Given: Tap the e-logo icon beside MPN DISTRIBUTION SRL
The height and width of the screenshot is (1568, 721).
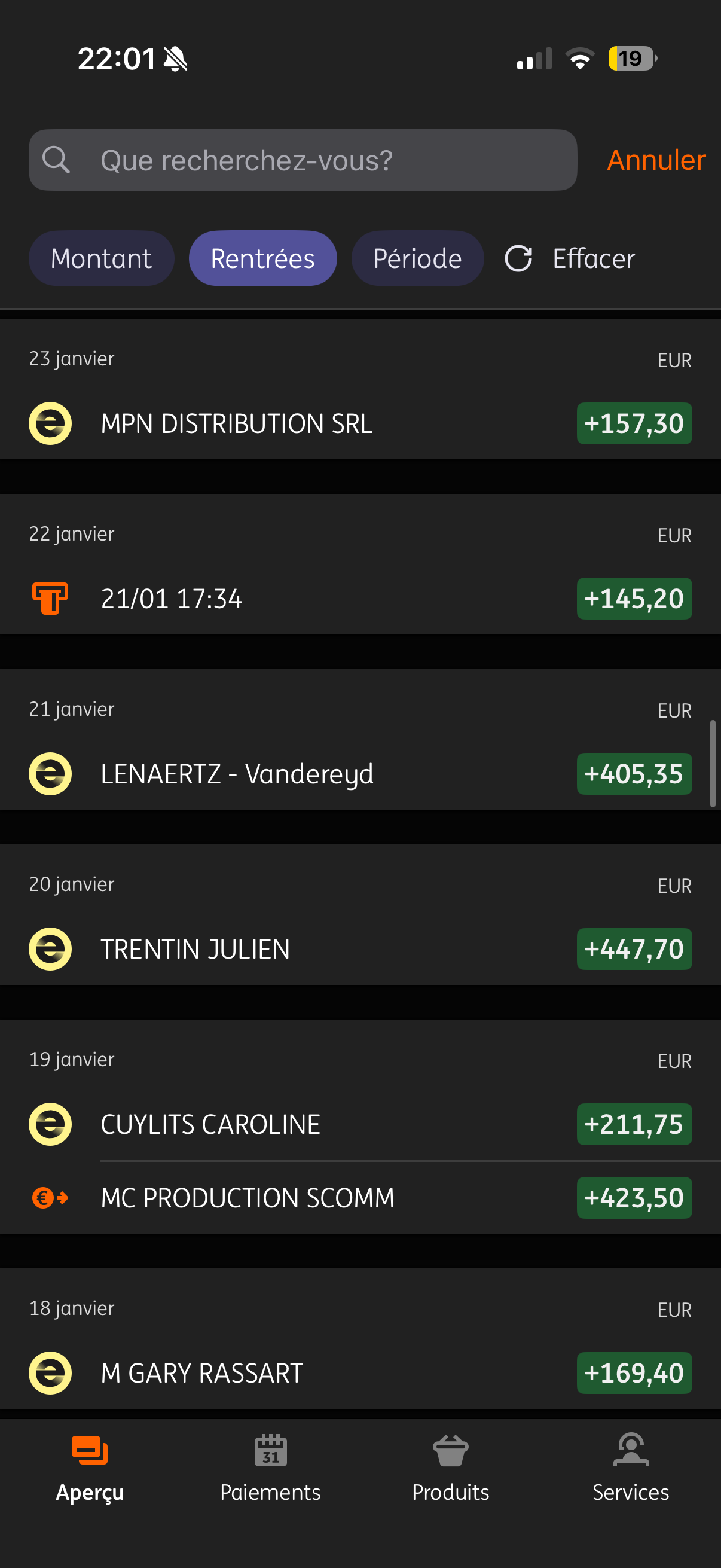Looking at the screenshot, I should coord(49,423).
